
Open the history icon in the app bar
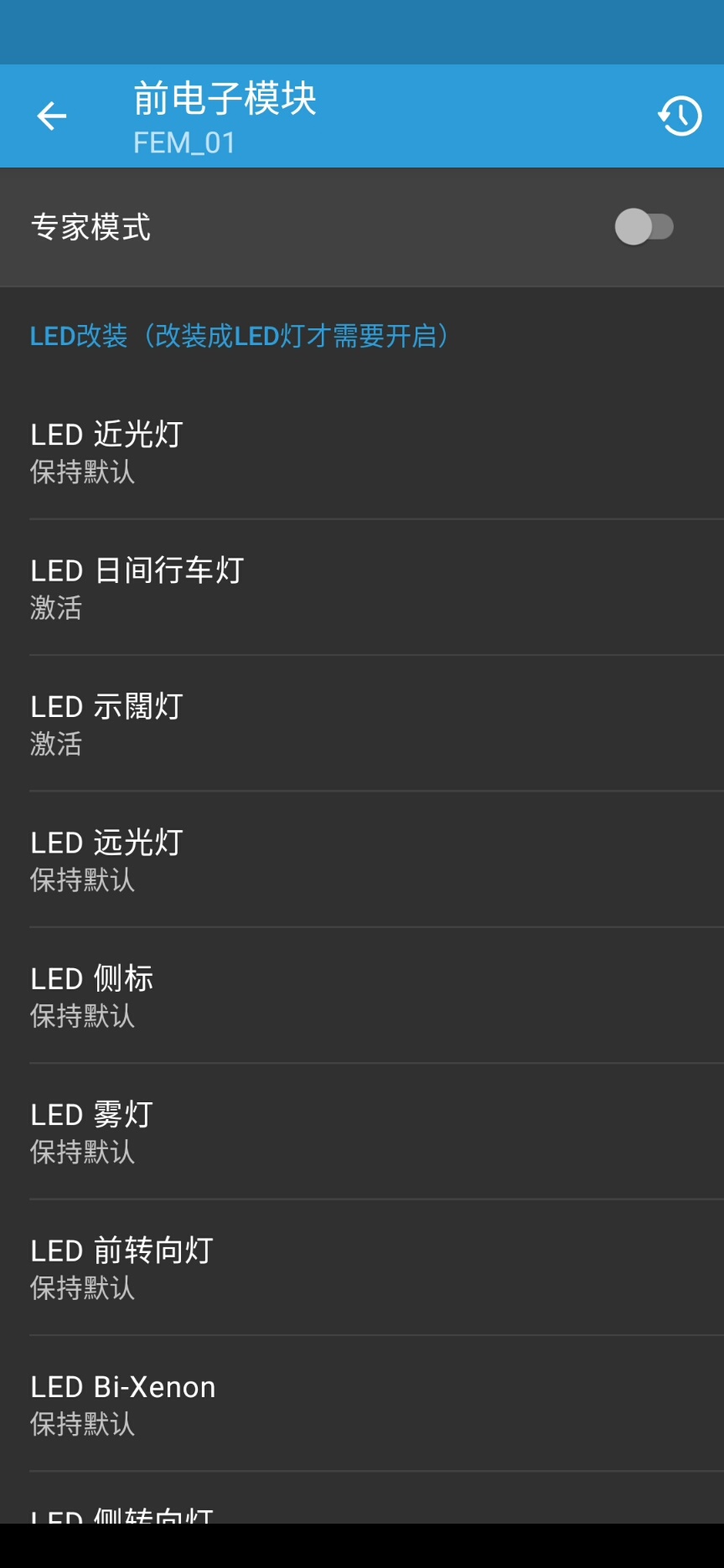click(x=680, y=116)
